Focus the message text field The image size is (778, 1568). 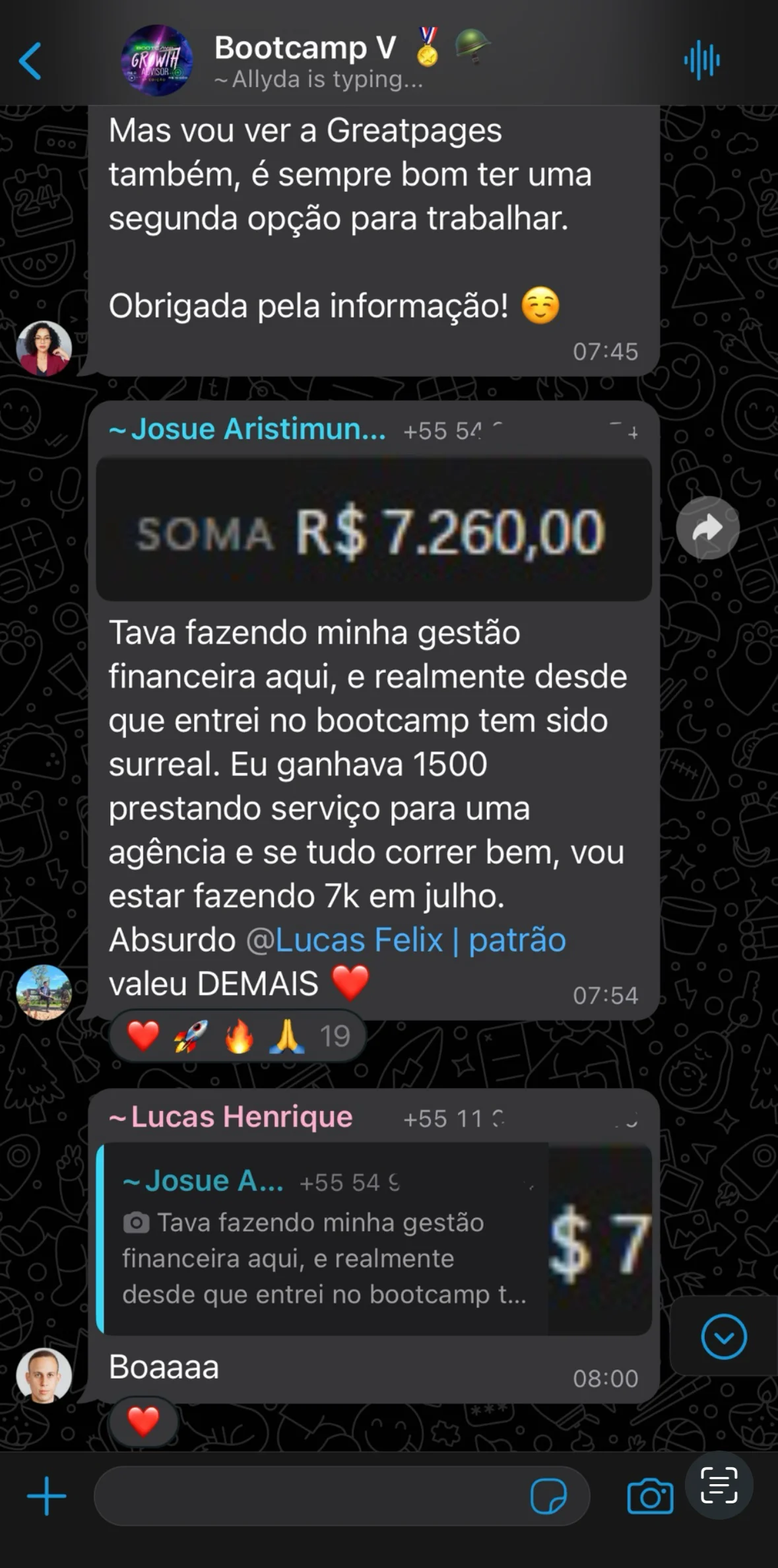[310, 1496]
